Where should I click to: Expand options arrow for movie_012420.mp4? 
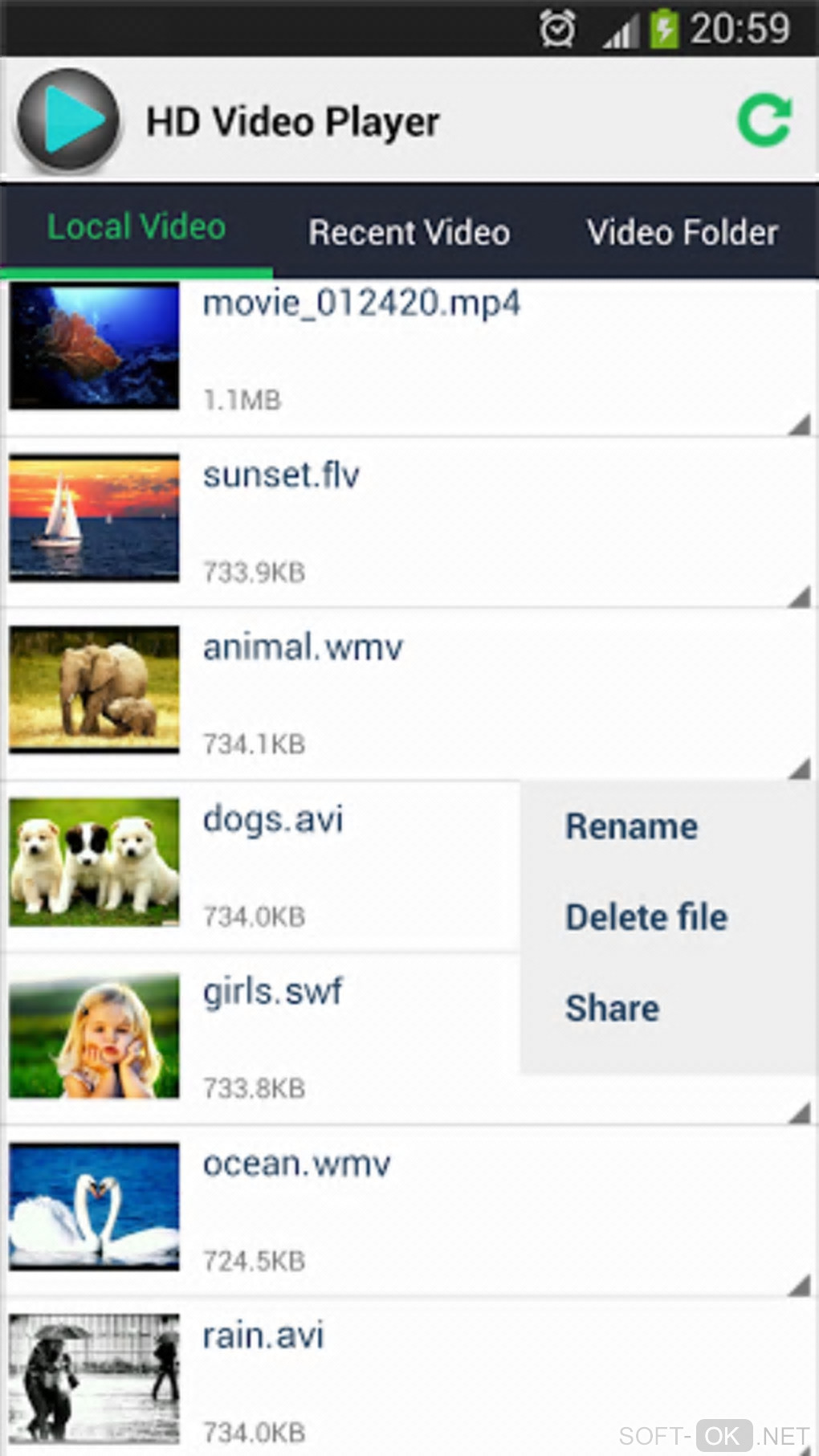coord(798,424)
